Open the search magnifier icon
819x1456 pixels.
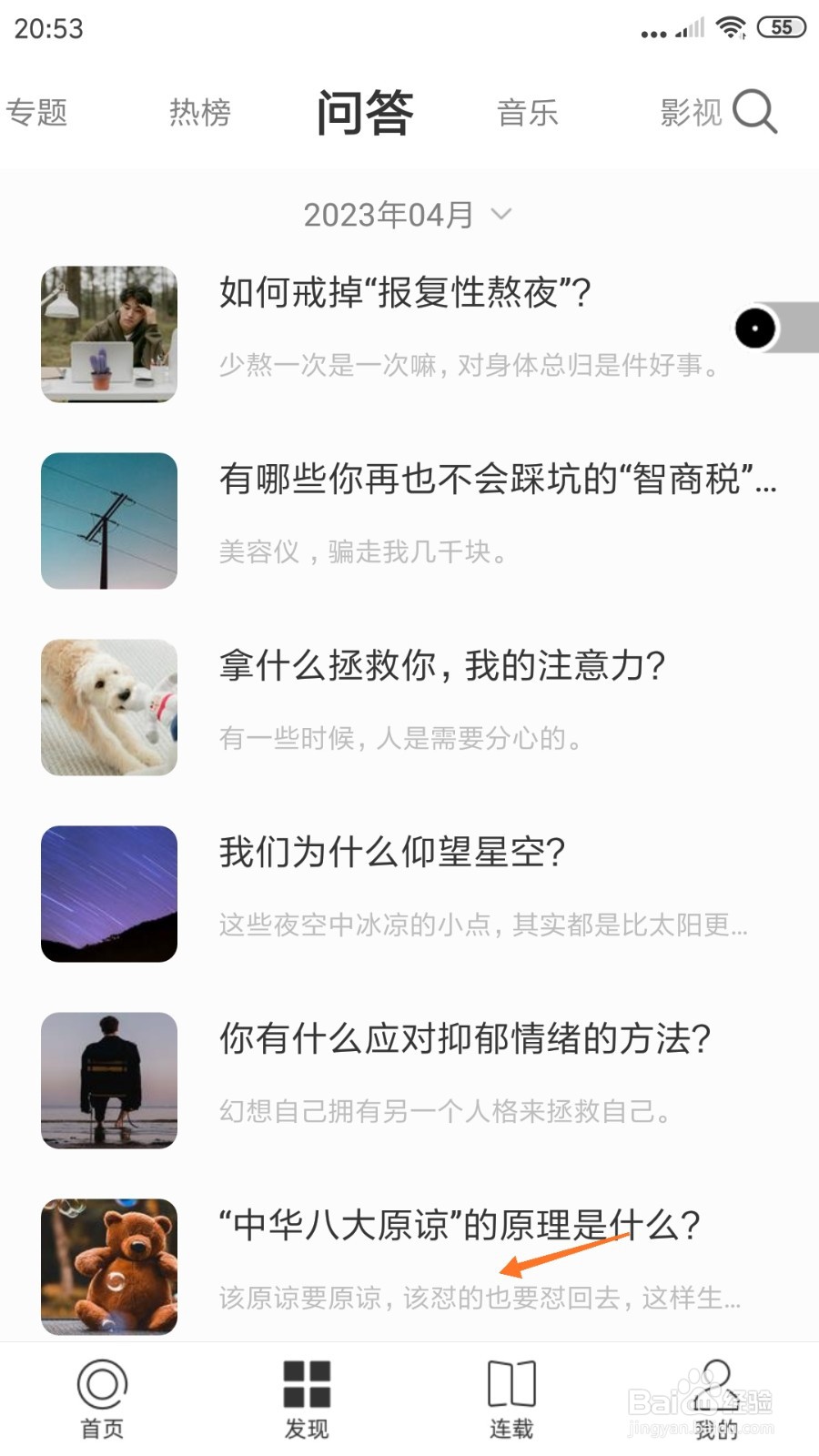(x=754, y=112)
